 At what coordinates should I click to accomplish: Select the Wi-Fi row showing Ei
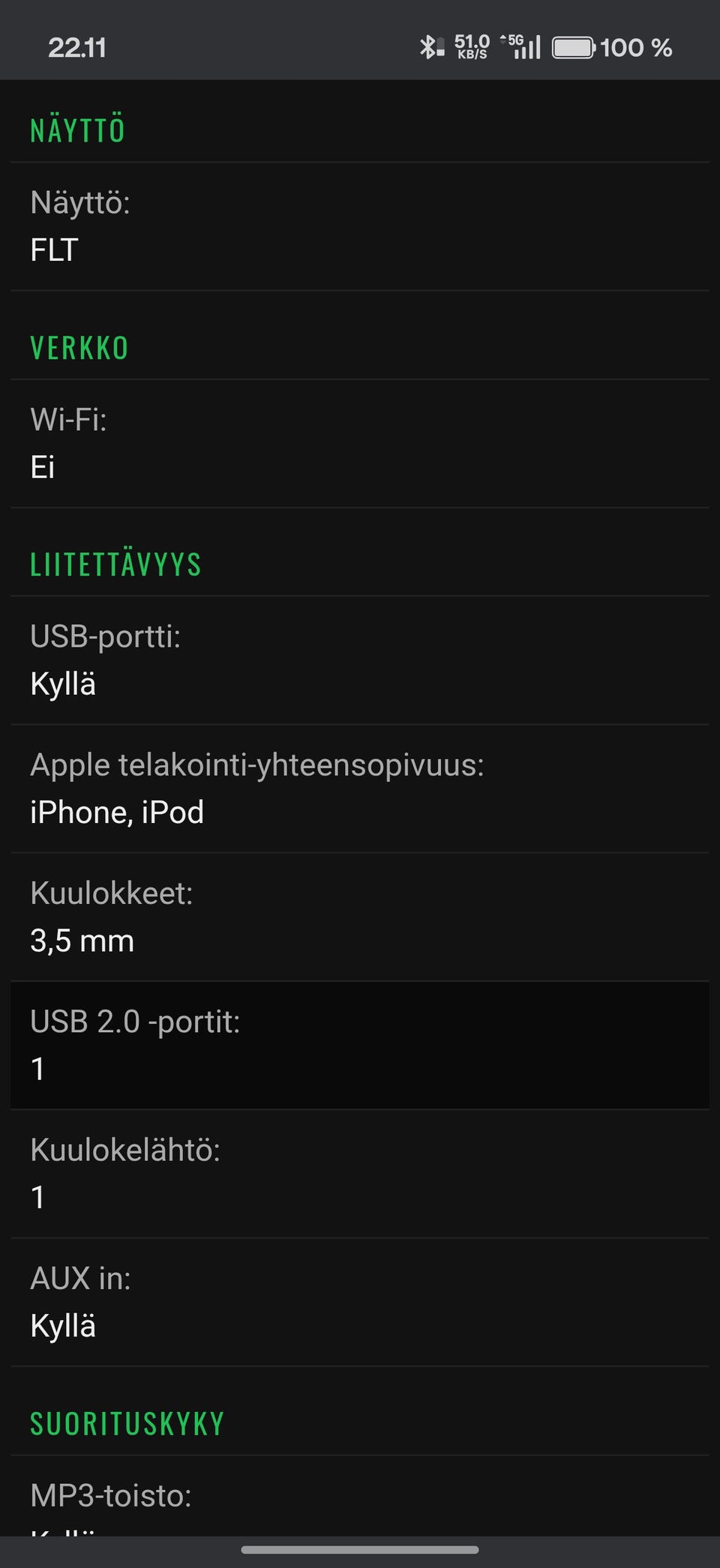click(360, 444)
